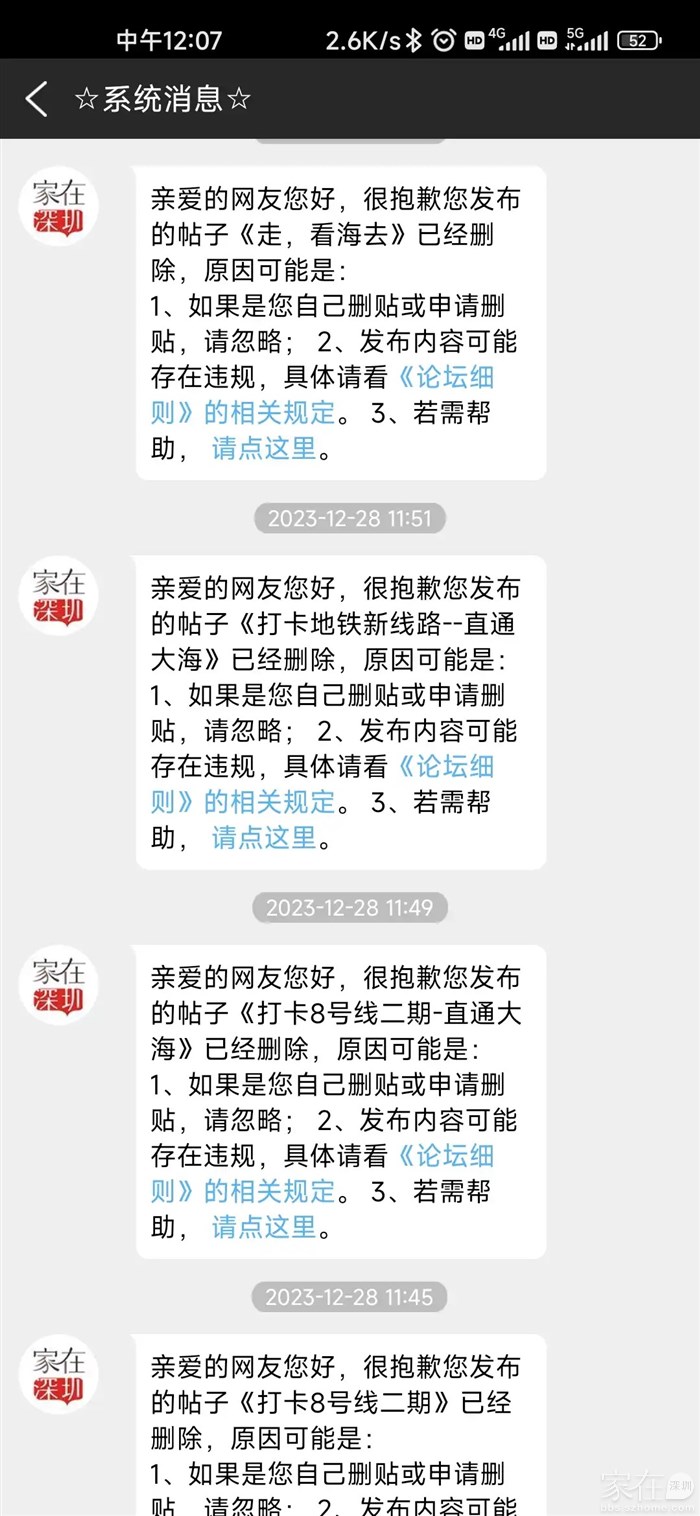This screenshot has width=700, height=1516.
Task: Open 《论坛细则》 link in the 《打卡地铁新线路--直通大海》 message
Action: click(x=446, y=767)
